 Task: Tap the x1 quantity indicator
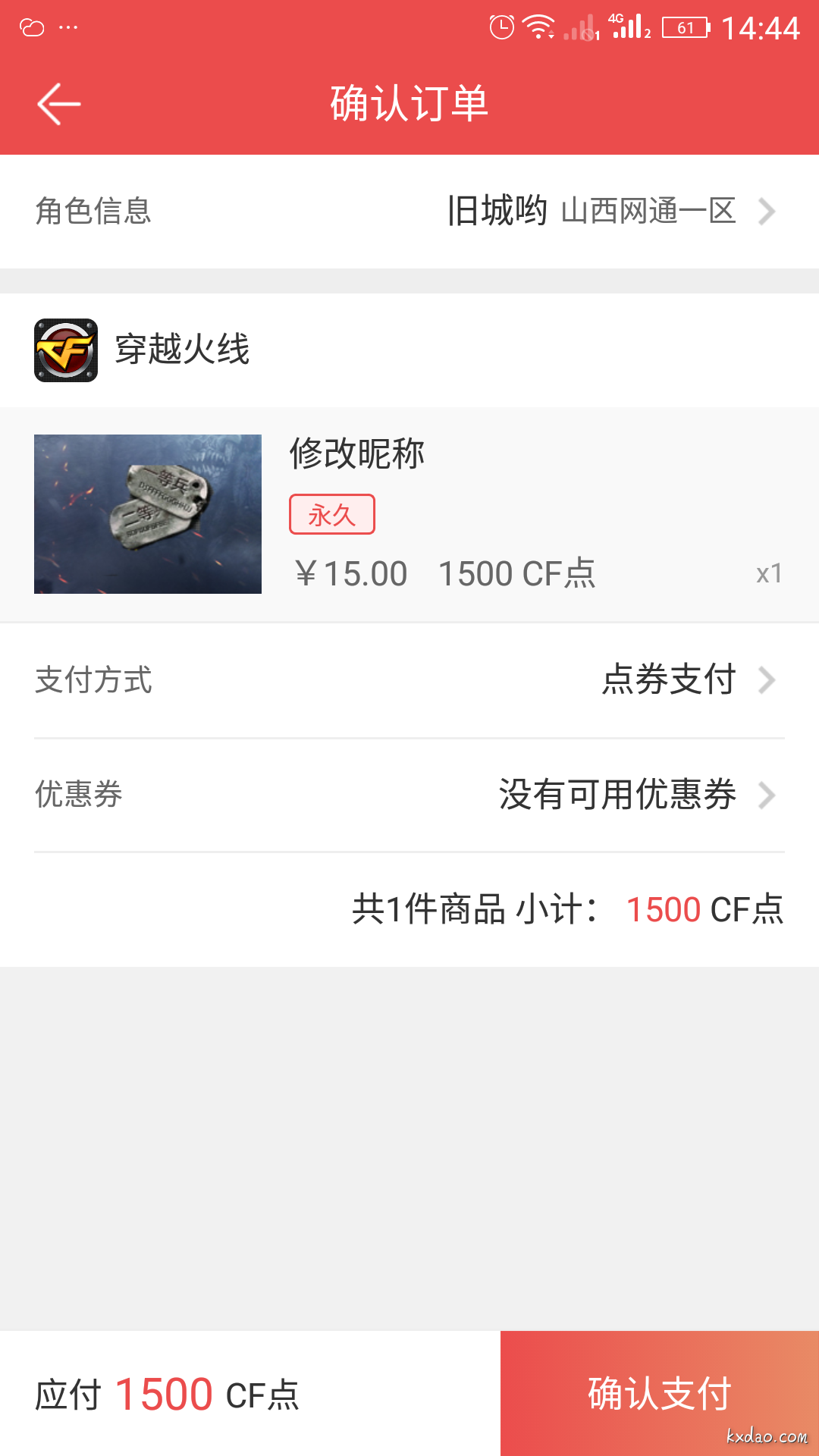click(770, 575)
